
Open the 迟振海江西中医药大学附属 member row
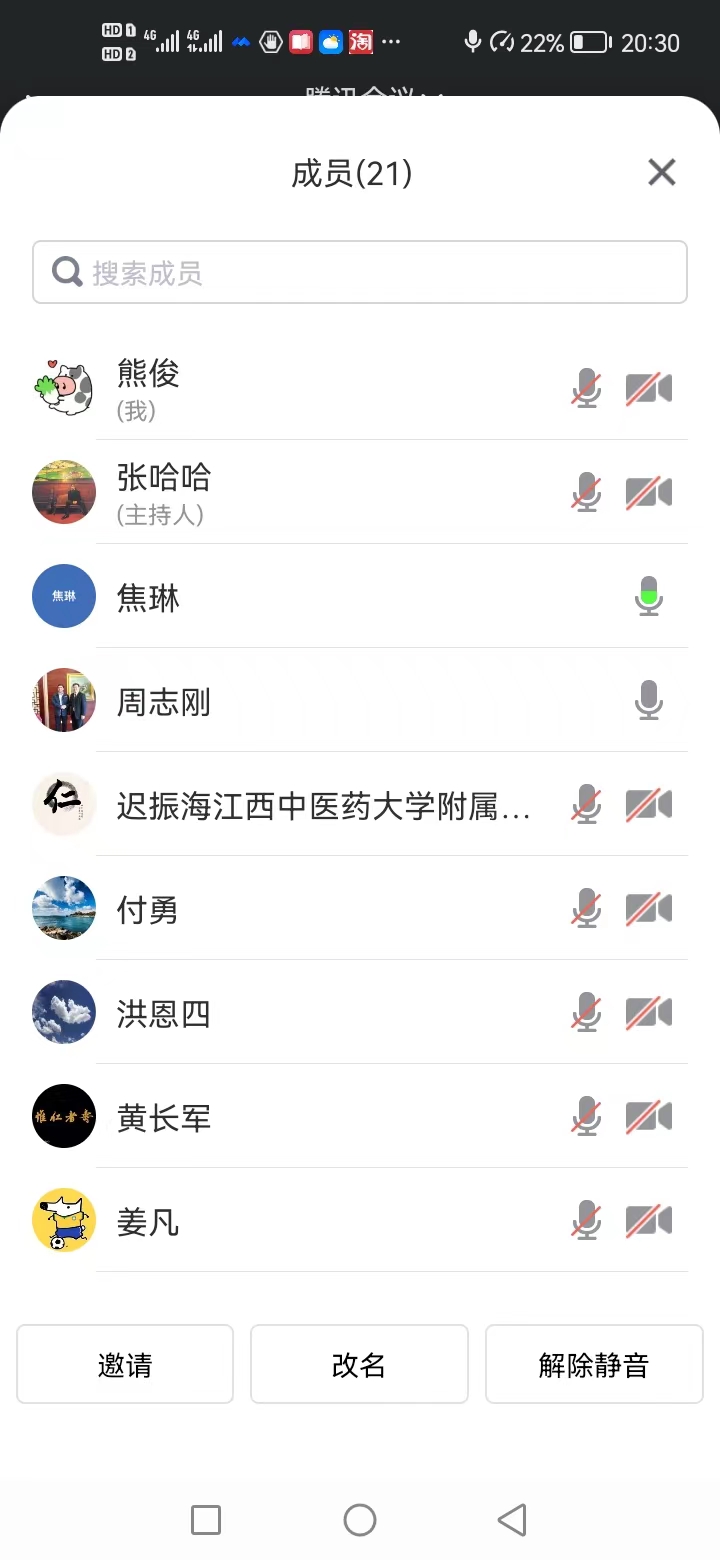coord(322,805)
